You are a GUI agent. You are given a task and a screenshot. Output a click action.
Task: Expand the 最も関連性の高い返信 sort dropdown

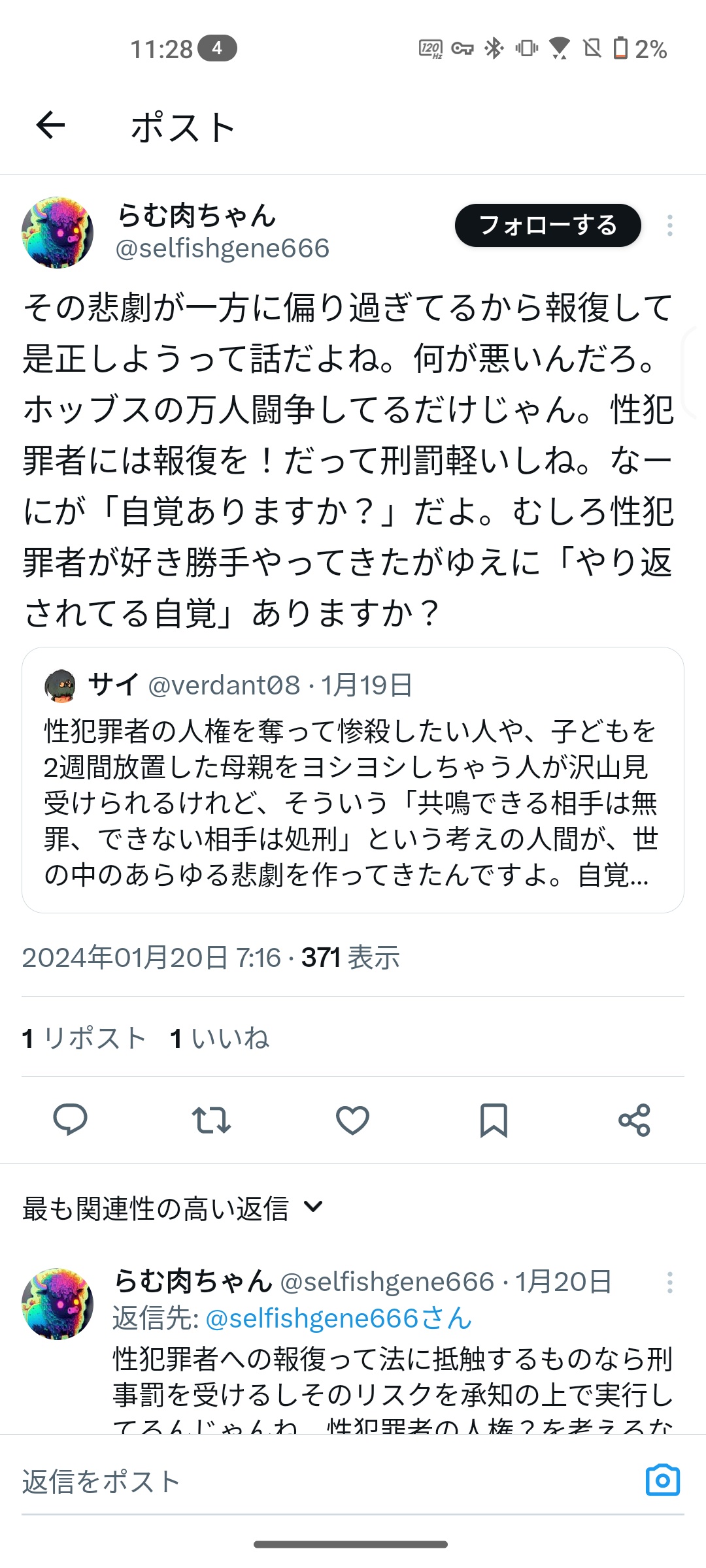coord(173,1208)
